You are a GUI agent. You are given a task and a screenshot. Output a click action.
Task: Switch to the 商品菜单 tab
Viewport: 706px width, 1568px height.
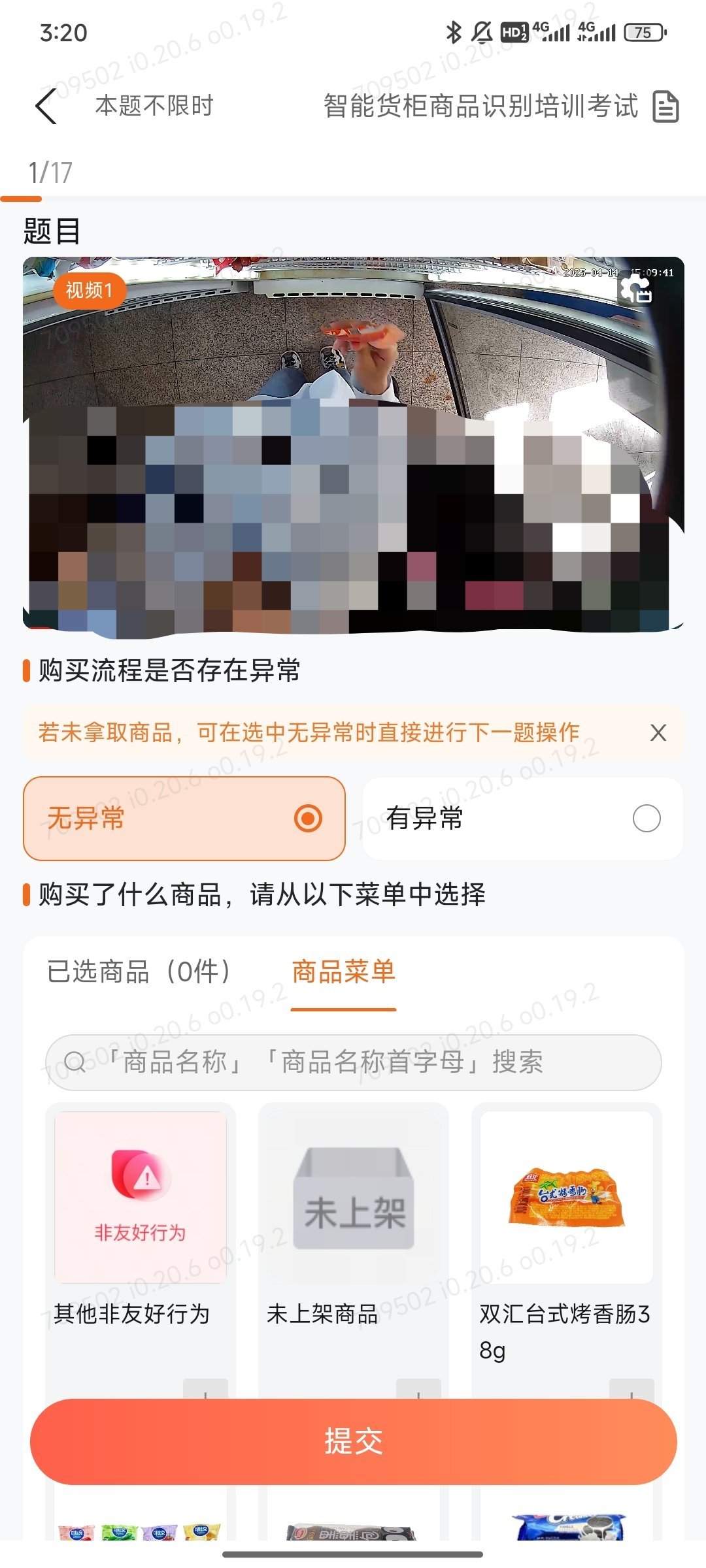(x=343, y=972)
